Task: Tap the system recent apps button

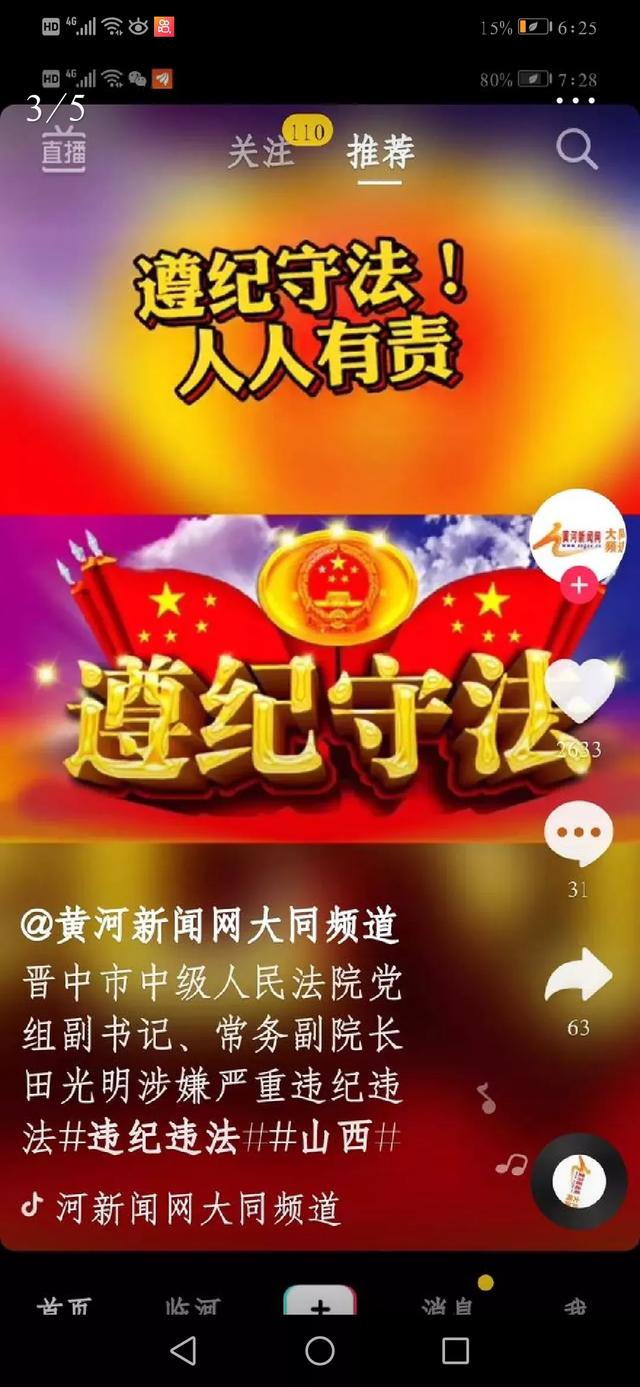Action: 455,1351
